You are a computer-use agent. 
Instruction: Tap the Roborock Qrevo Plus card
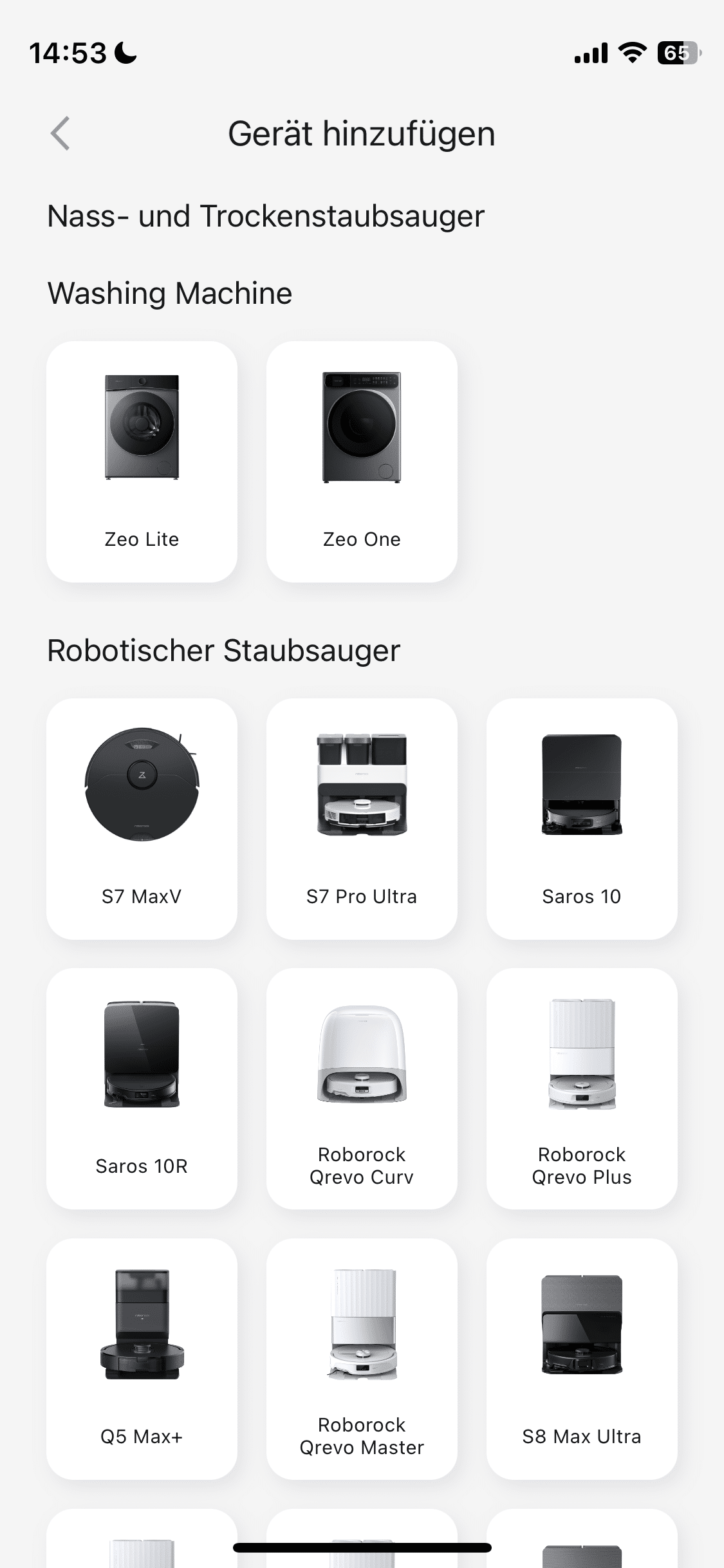click(582, 1088)
